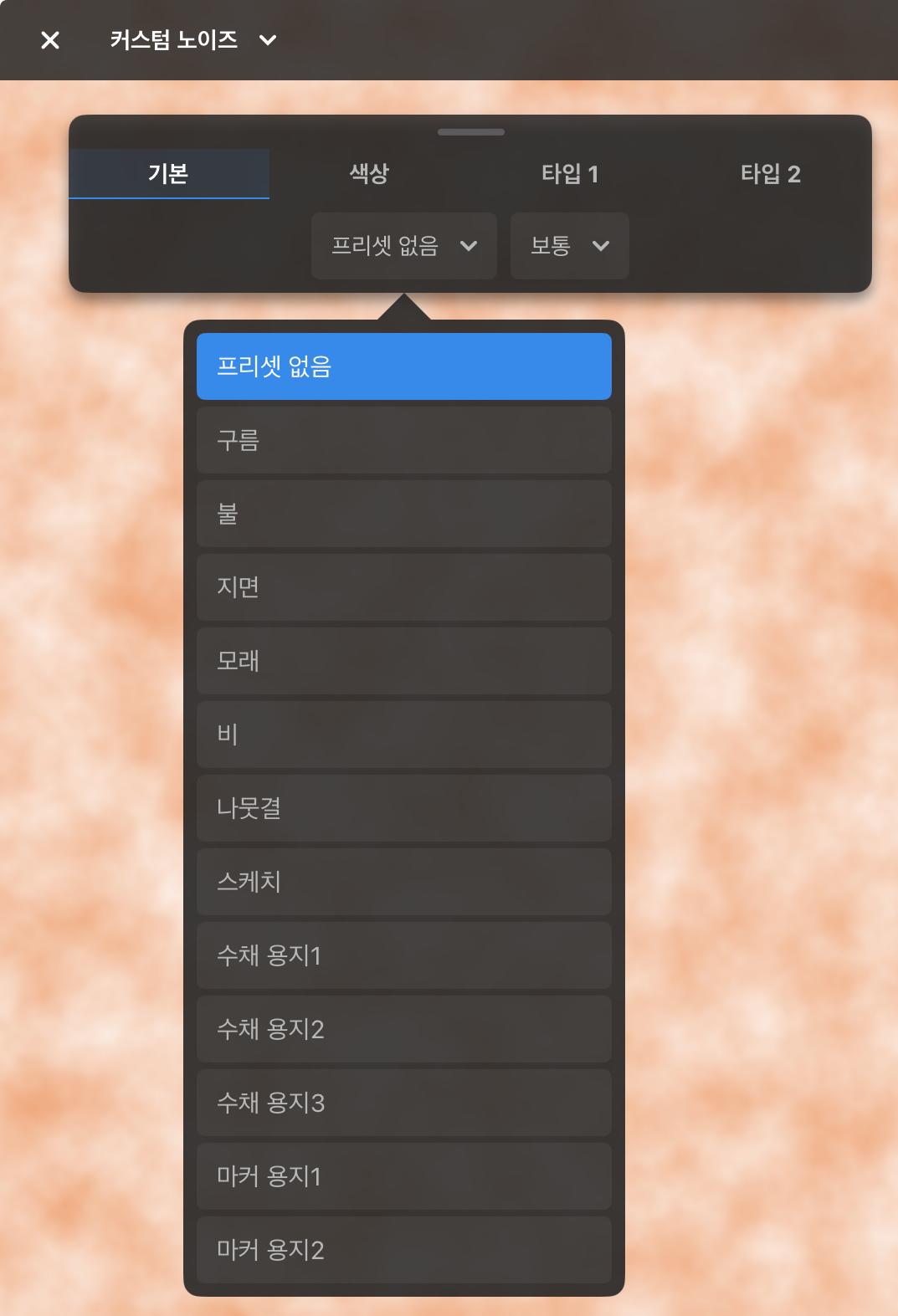The image size is (898, 1316).
Task: Select the 기본 tab
Action: [x=168, y=174]
